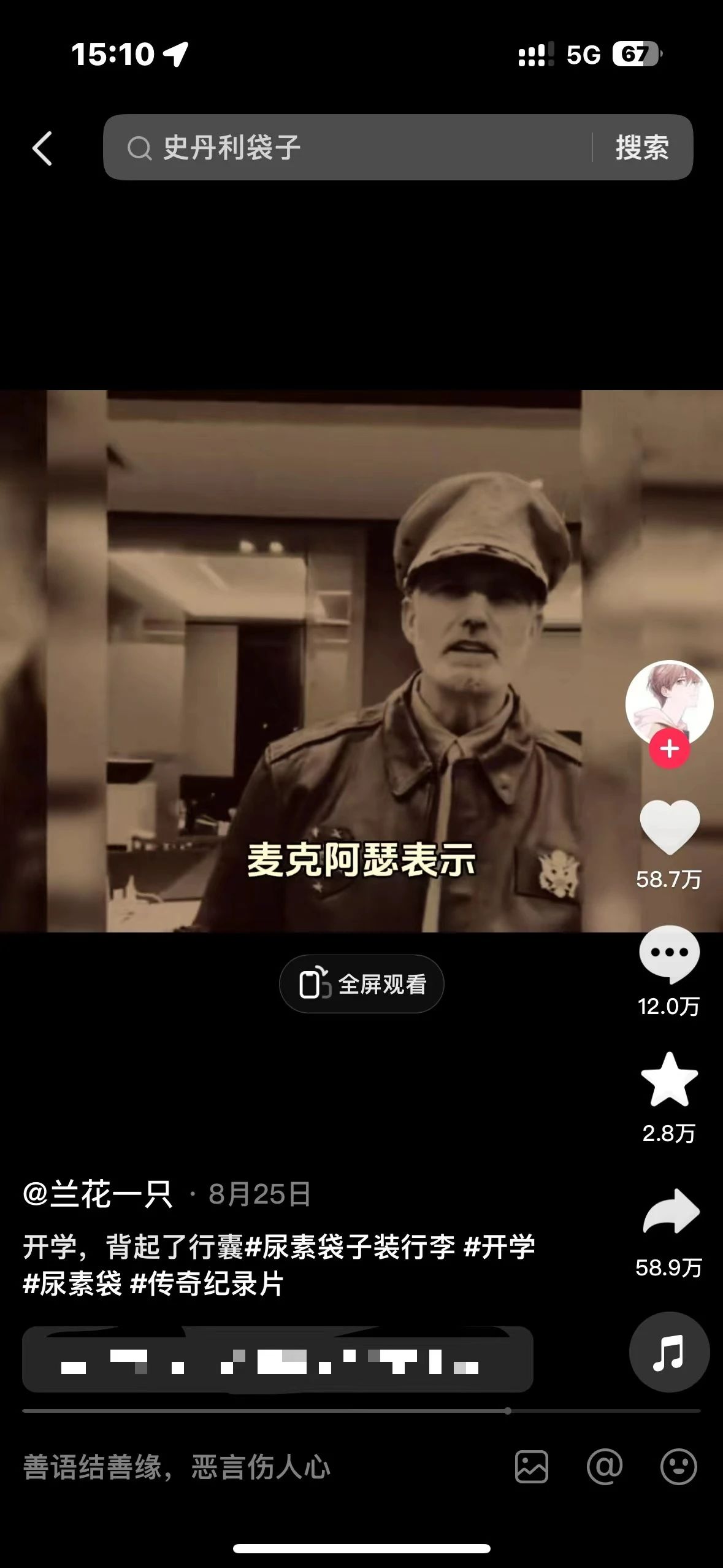The height and width of the screenshot is (1568, 723).
Task: Share the video using the arrow icon
Action: 670,1212
